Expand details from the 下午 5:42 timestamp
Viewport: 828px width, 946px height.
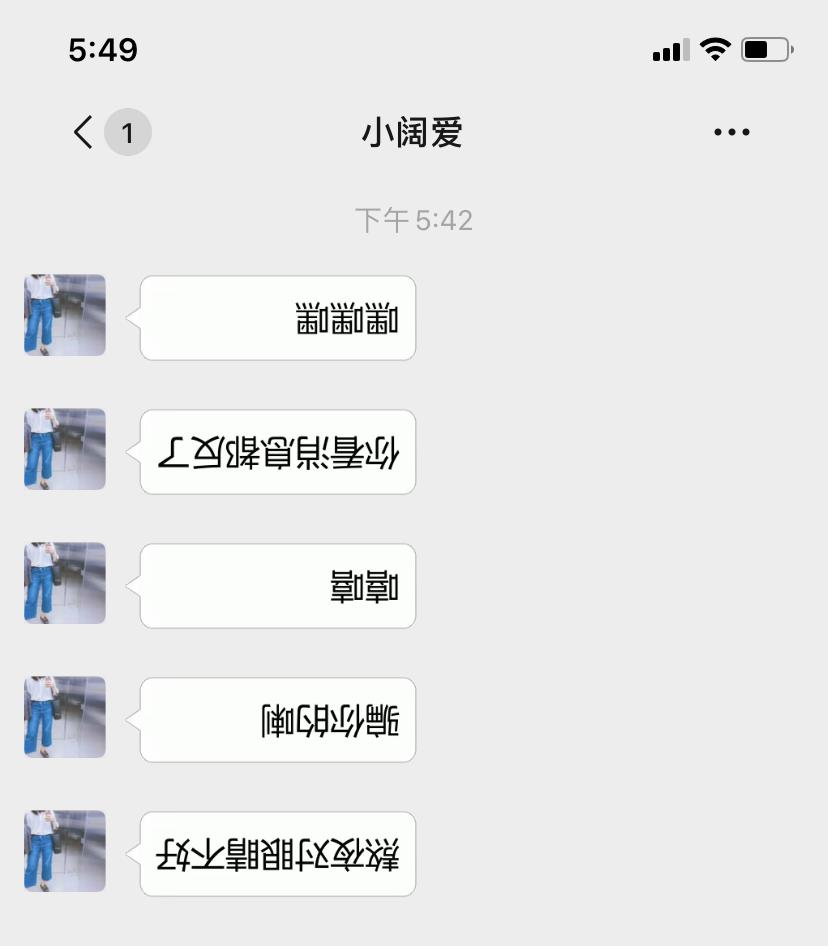413,221
